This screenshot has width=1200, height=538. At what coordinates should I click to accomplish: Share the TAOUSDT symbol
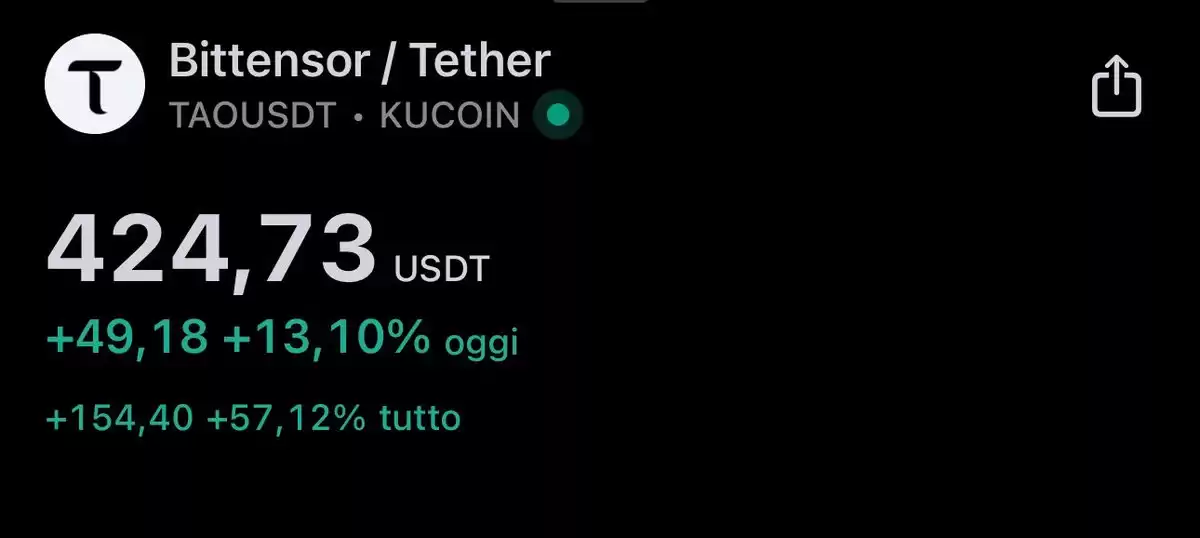point(1115,86)
